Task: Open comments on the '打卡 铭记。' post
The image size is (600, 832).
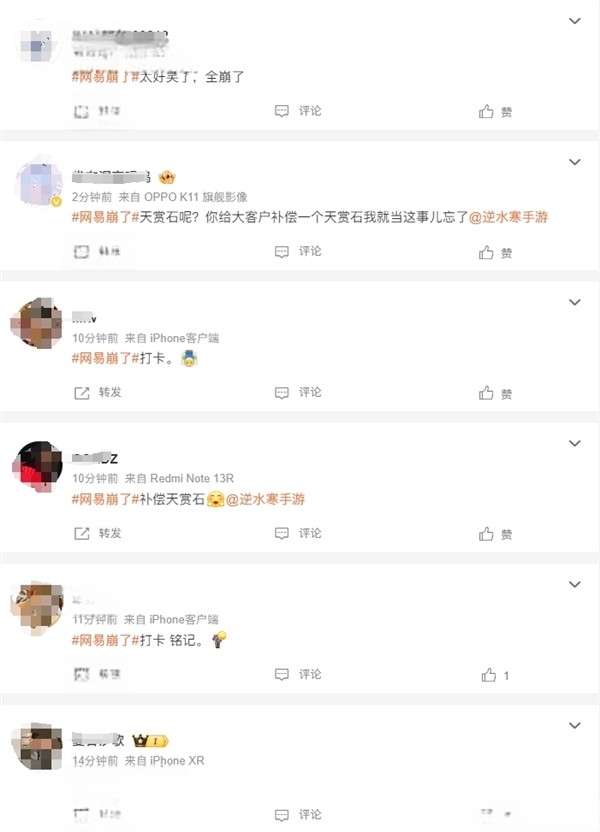Action: 298,675
